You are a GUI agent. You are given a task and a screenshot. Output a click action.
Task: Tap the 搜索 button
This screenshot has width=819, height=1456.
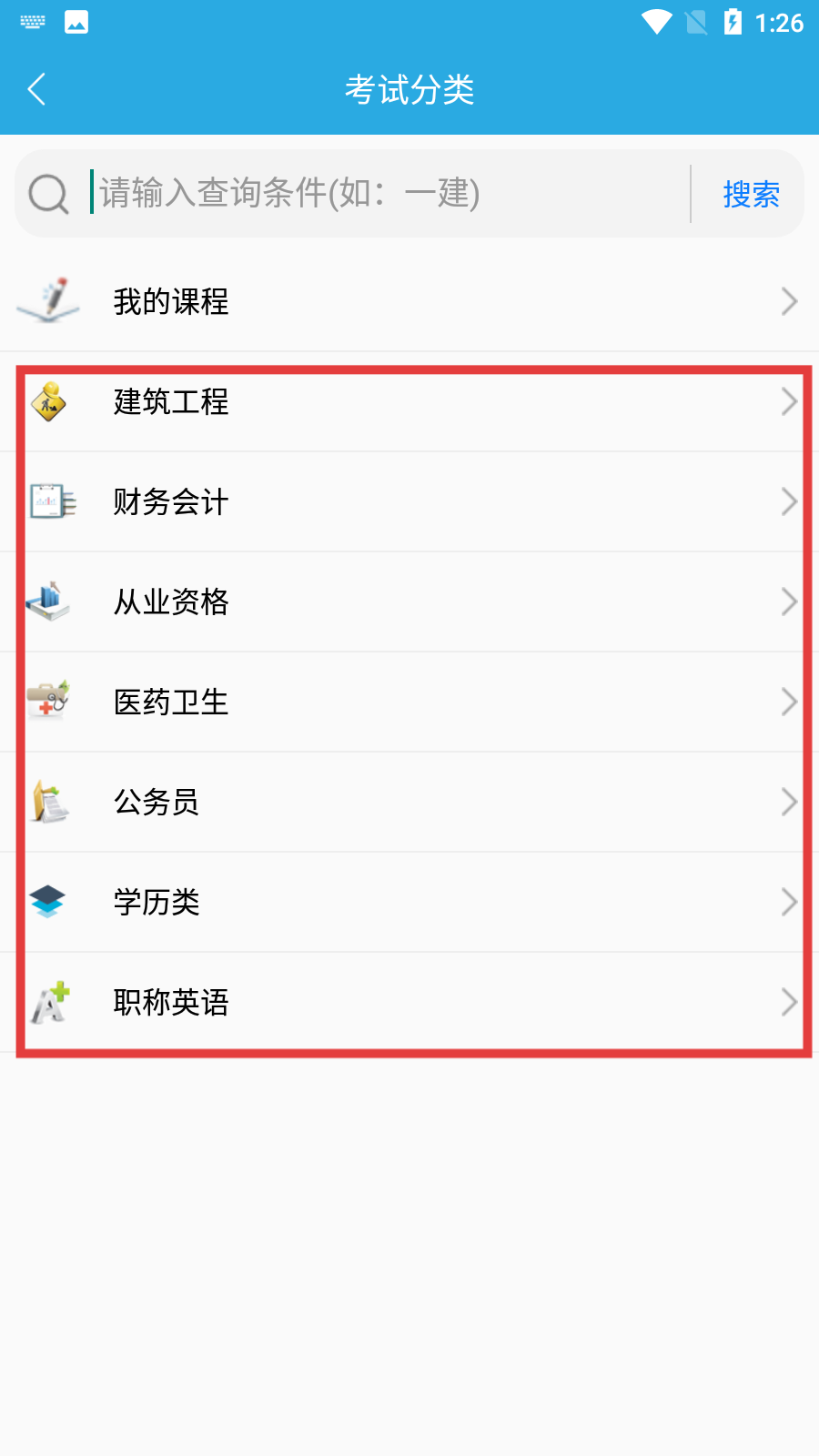751,194
